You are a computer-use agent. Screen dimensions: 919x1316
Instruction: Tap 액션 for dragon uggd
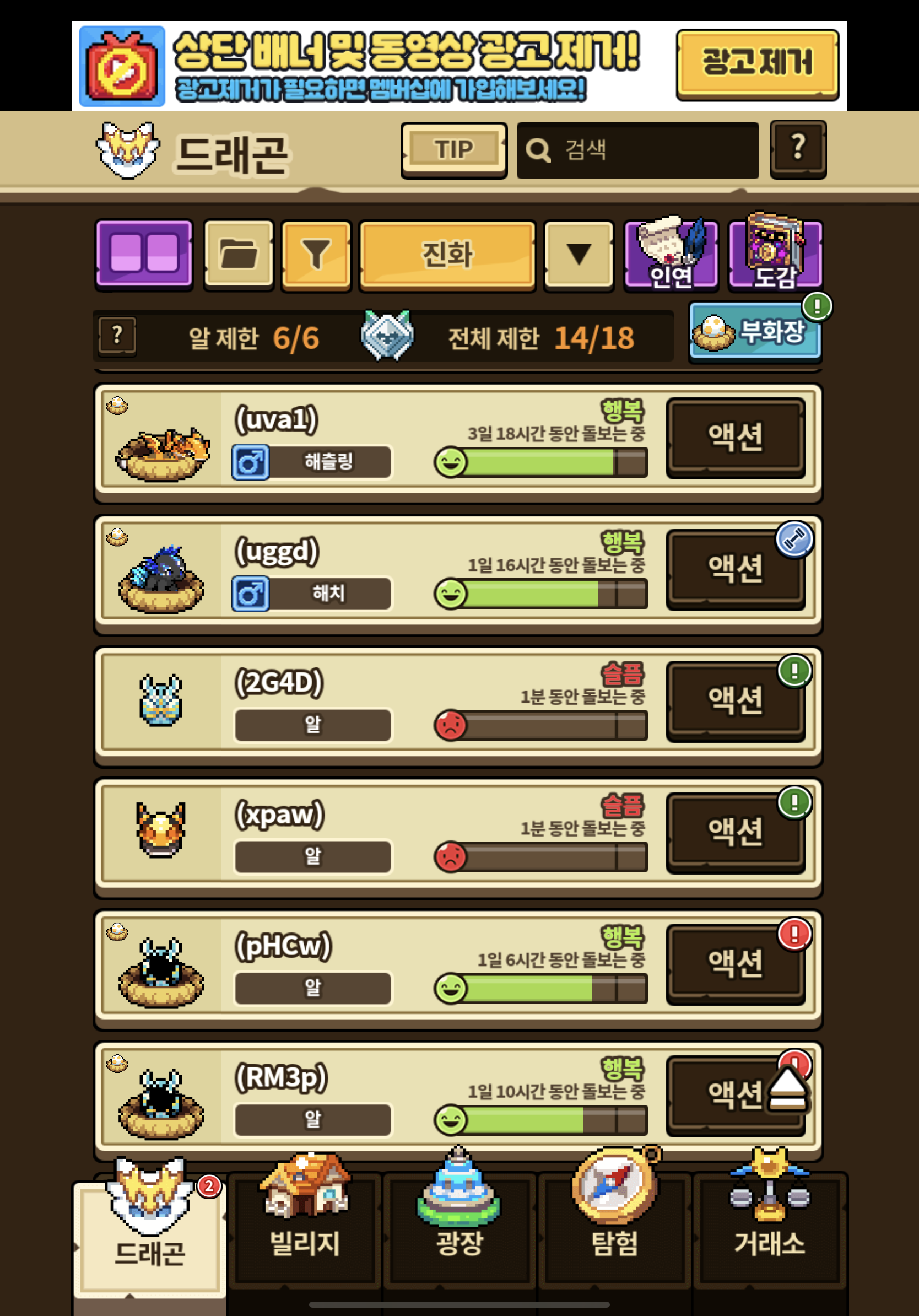(x=735, y=569)
